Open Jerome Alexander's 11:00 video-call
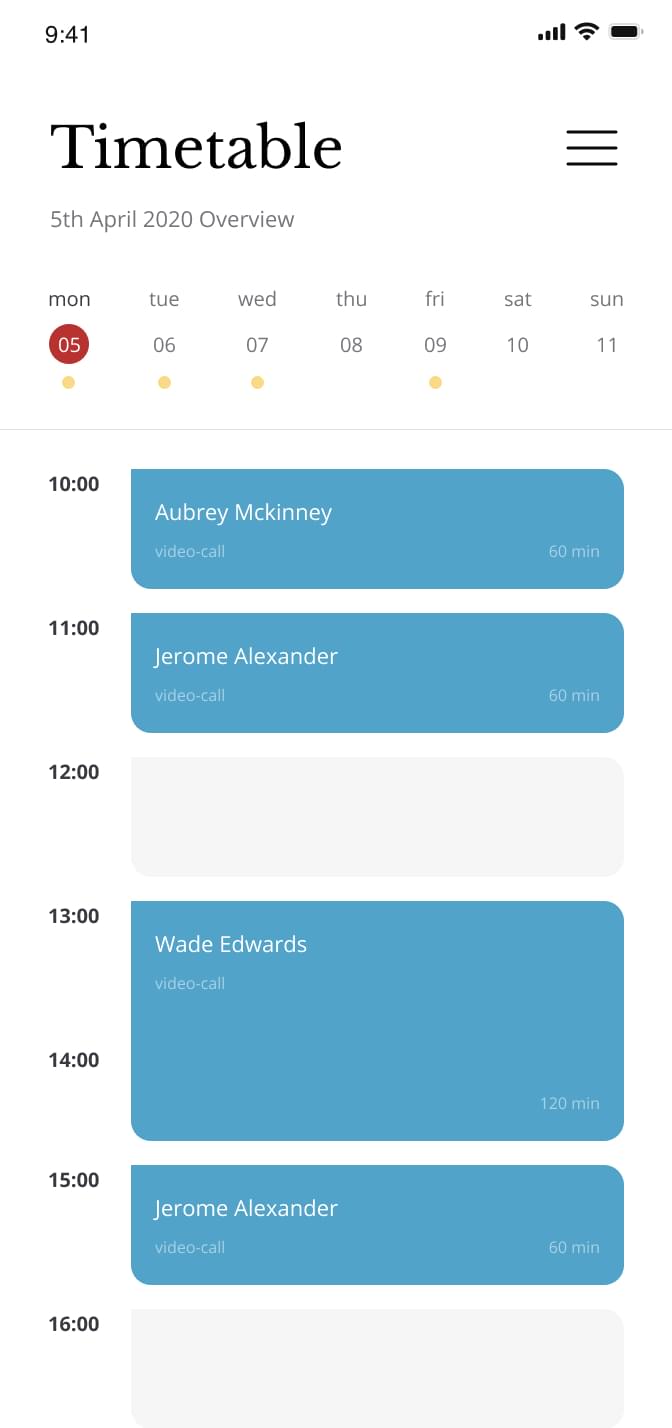Screen dimensions: 672x1428 tap(377, 673)
